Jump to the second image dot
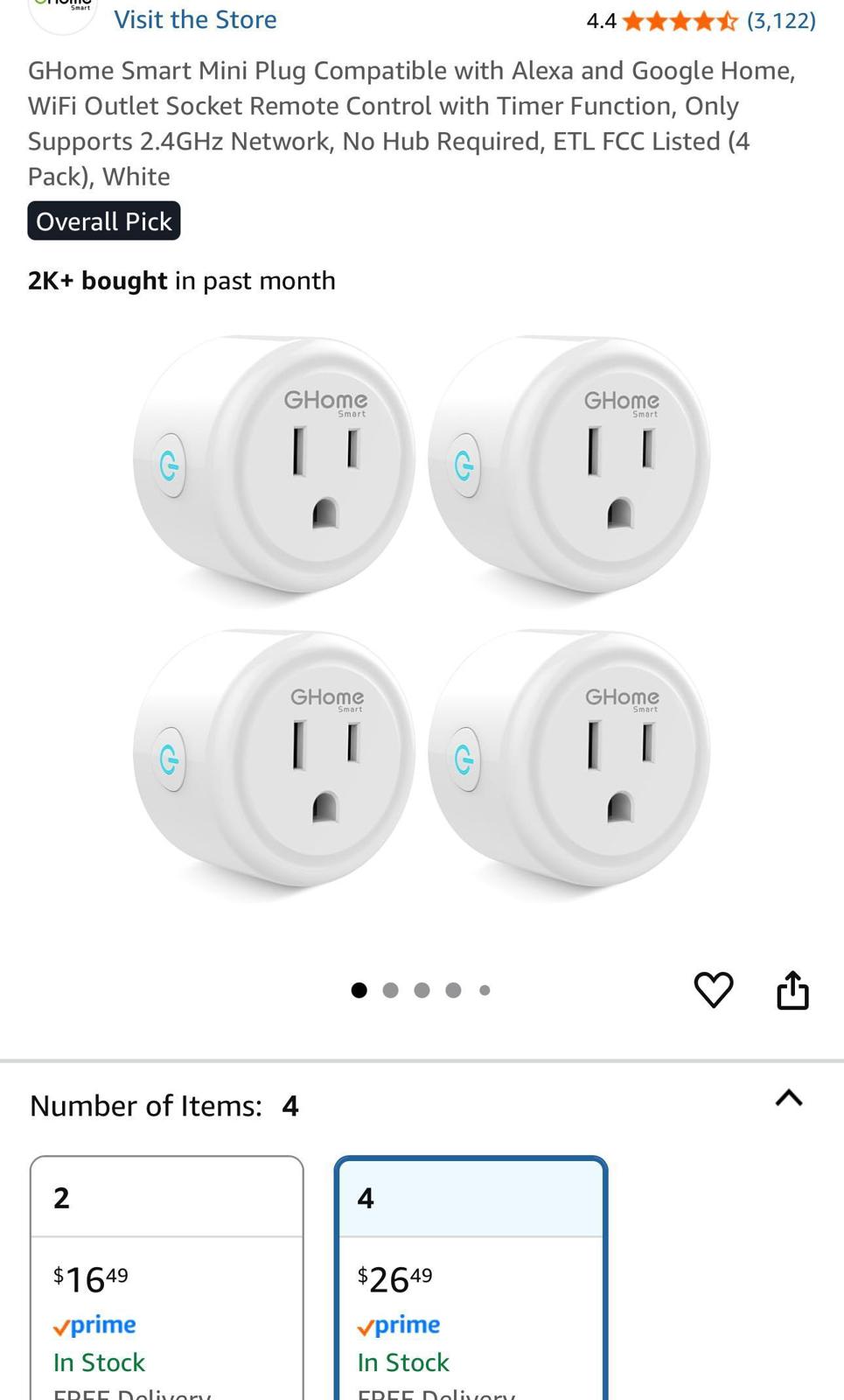Screen dimensions: 844x1400 [x=390, y=990]
